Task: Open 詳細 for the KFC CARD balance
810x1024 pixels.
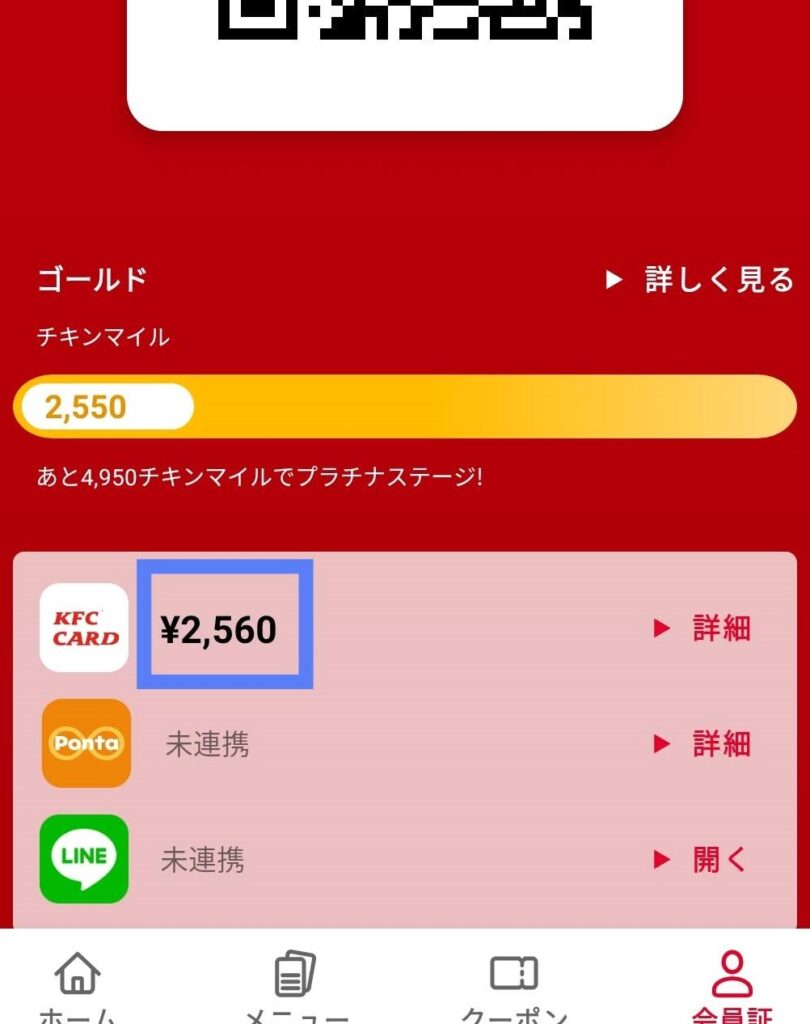Action: pos(703,629)
